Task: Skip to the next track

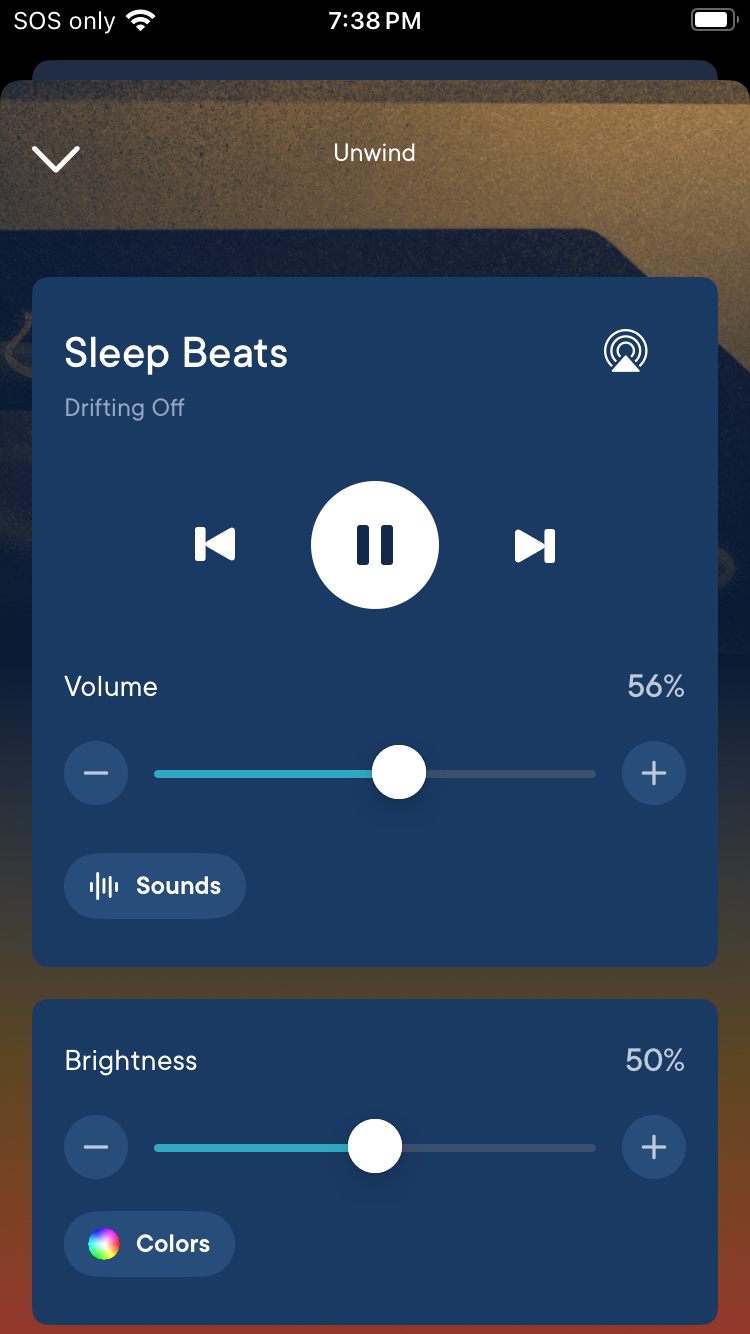Action: point(535,545)
